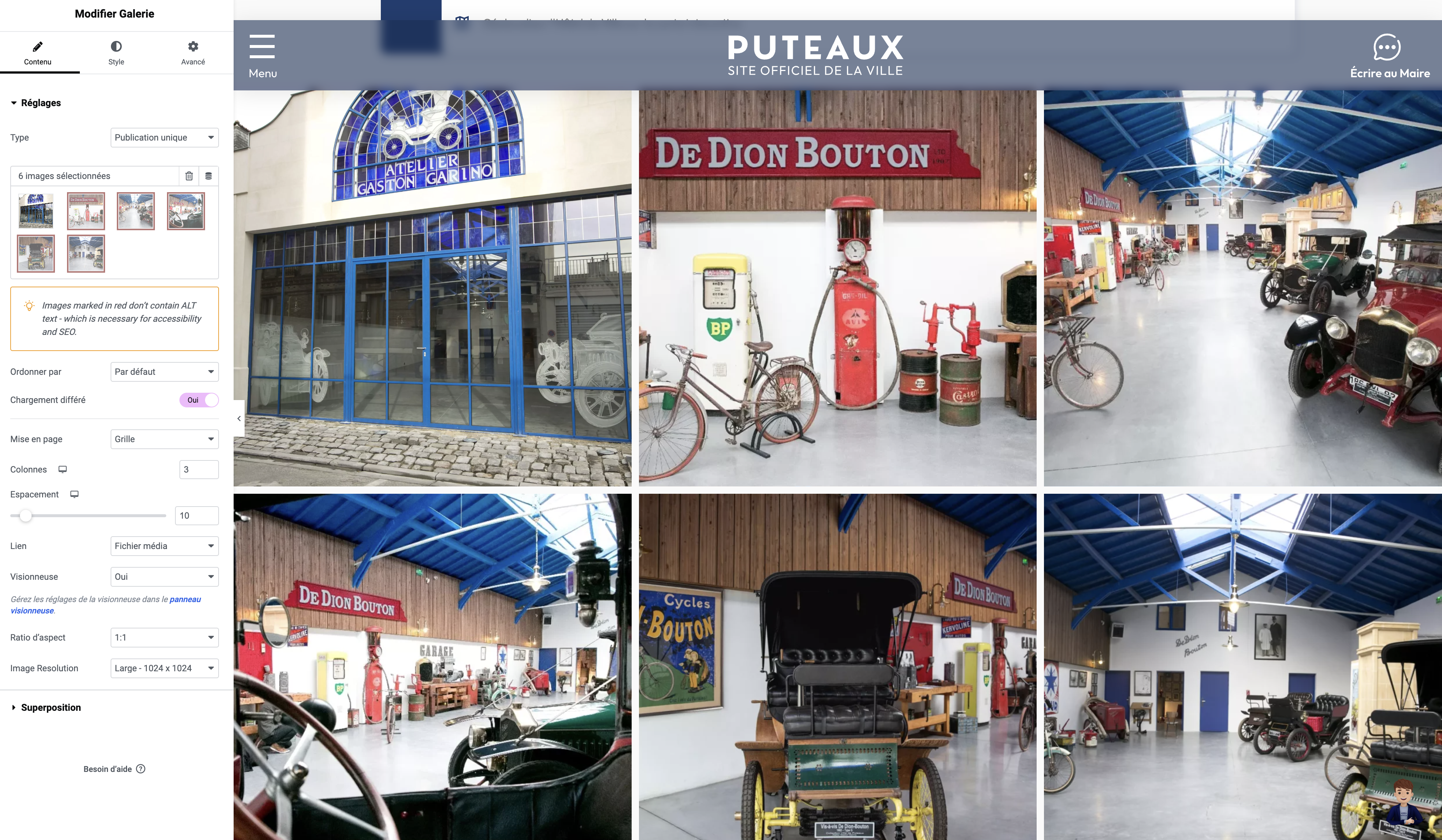Switch to the Style tab

(x=116, y=53)
